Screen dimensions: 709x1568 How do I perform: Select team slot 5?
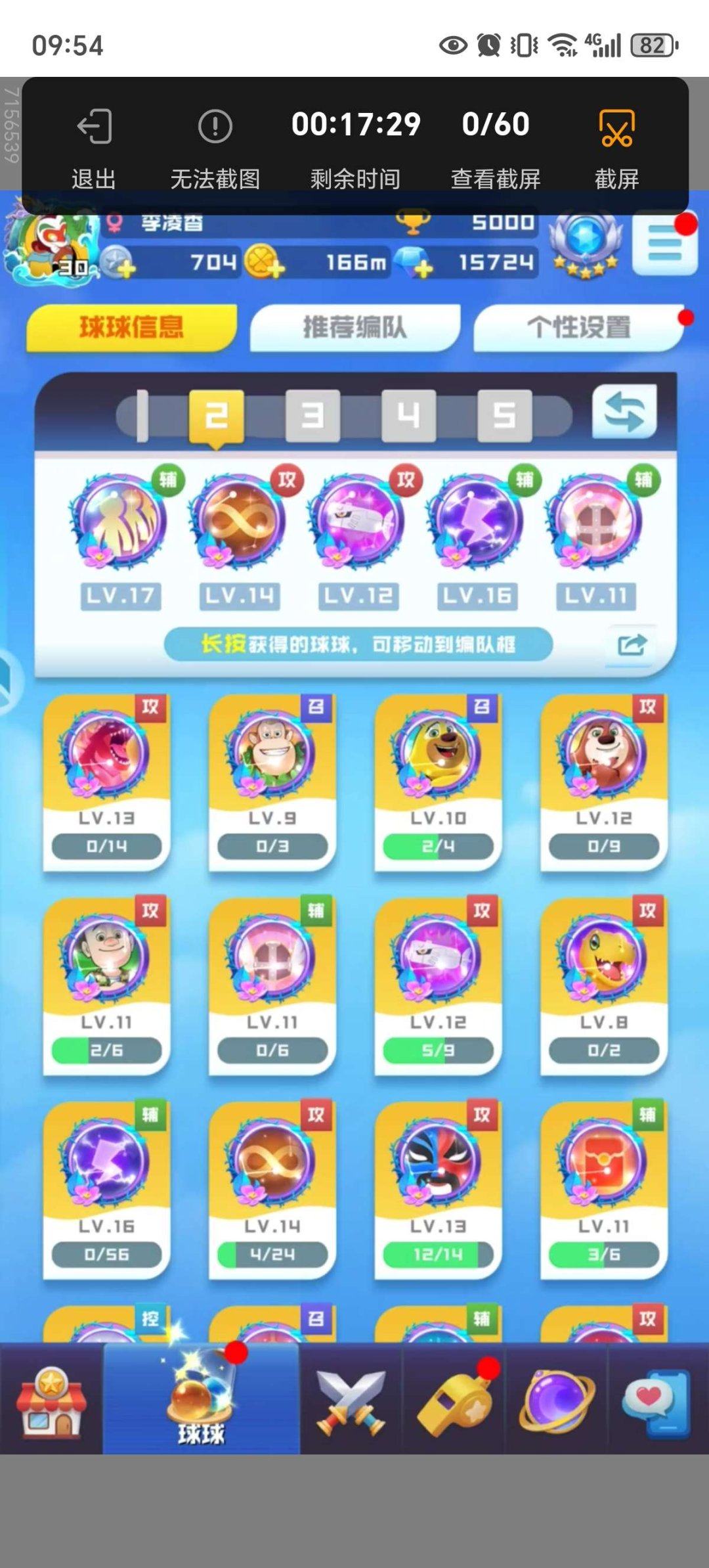point(504,415)
